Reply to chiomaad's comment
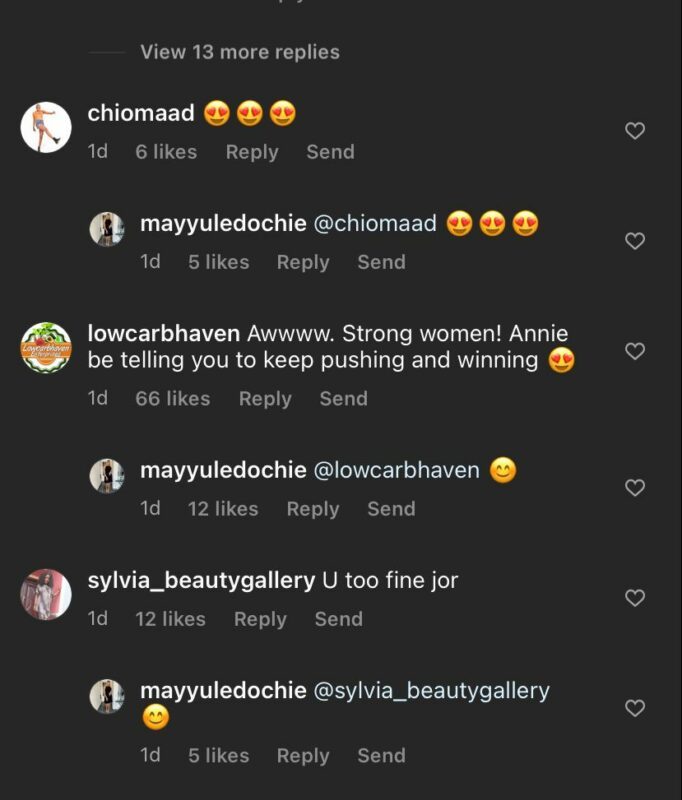This screenshot has height=800, width=682. click(251, 152)
